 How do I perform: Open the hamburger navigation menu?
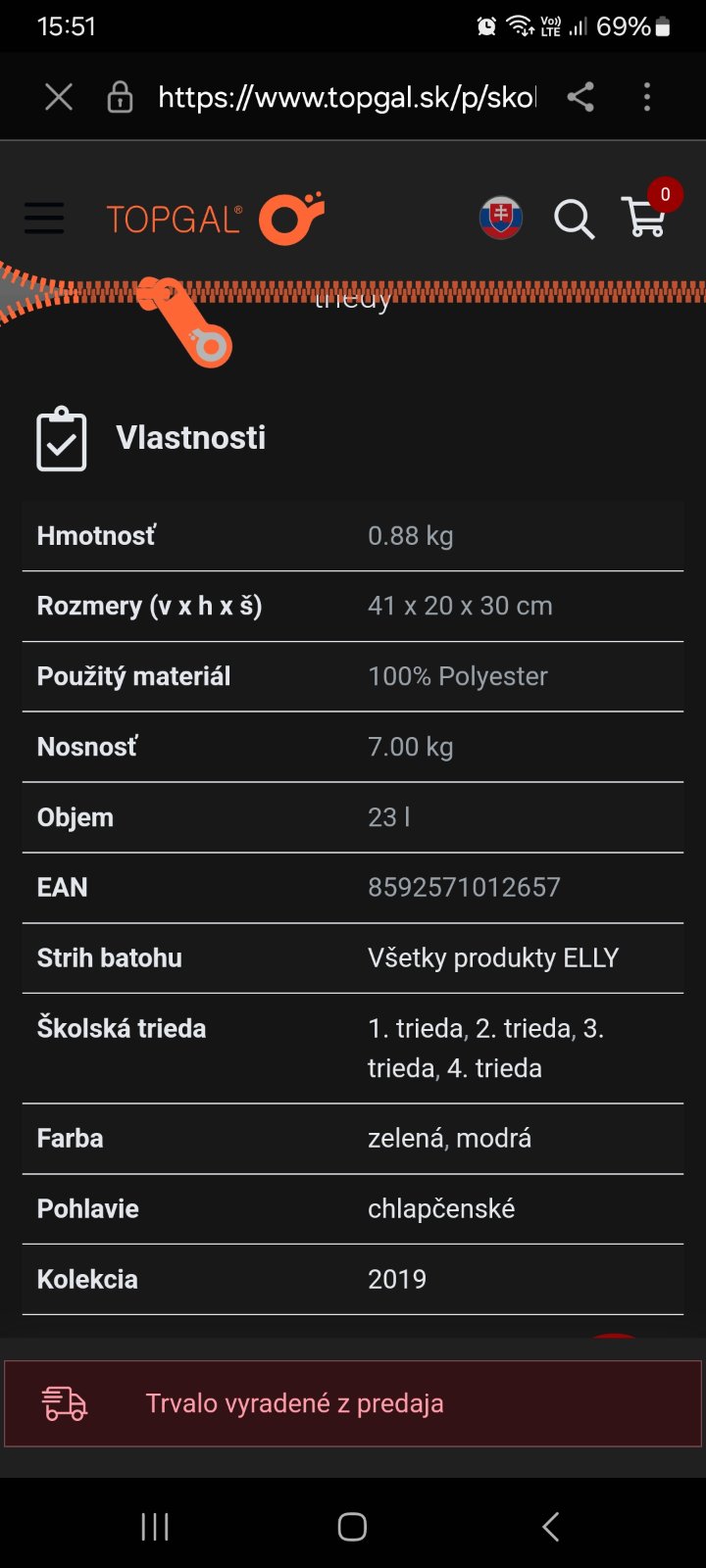pos(44,218)
